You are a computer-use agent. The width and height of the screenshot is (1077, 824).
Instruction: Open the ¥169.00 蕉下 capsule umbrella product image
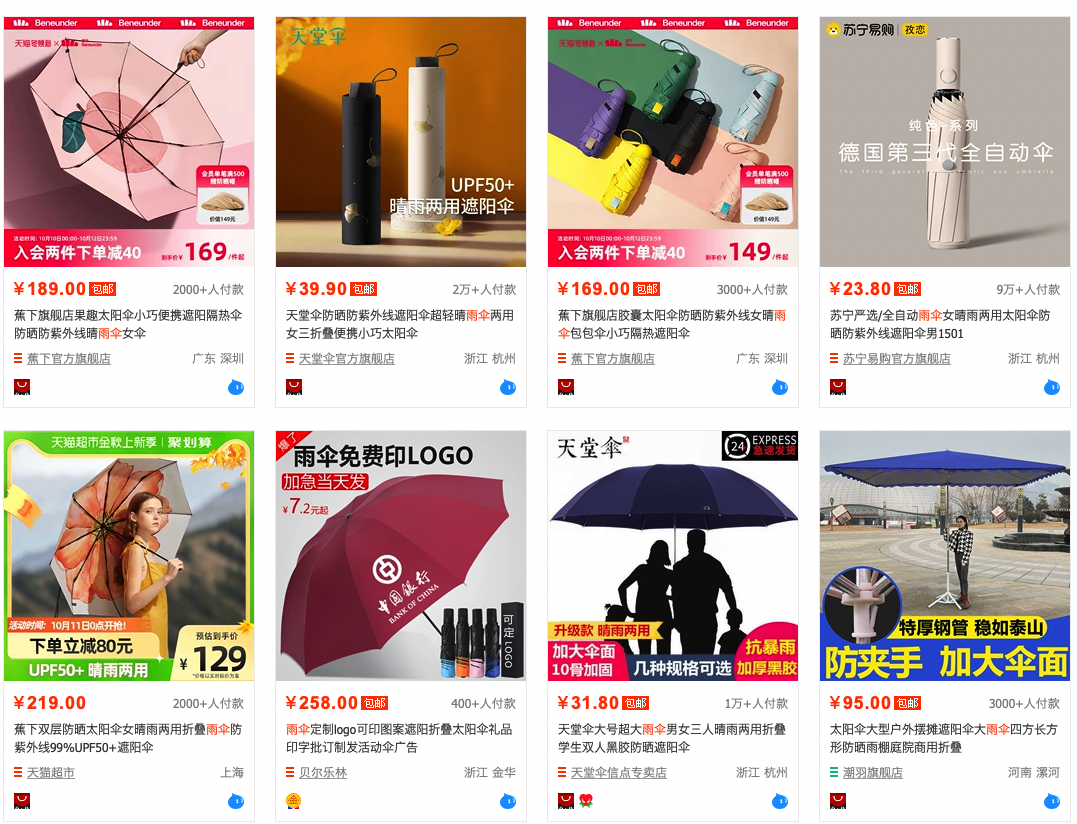point(673,141)
